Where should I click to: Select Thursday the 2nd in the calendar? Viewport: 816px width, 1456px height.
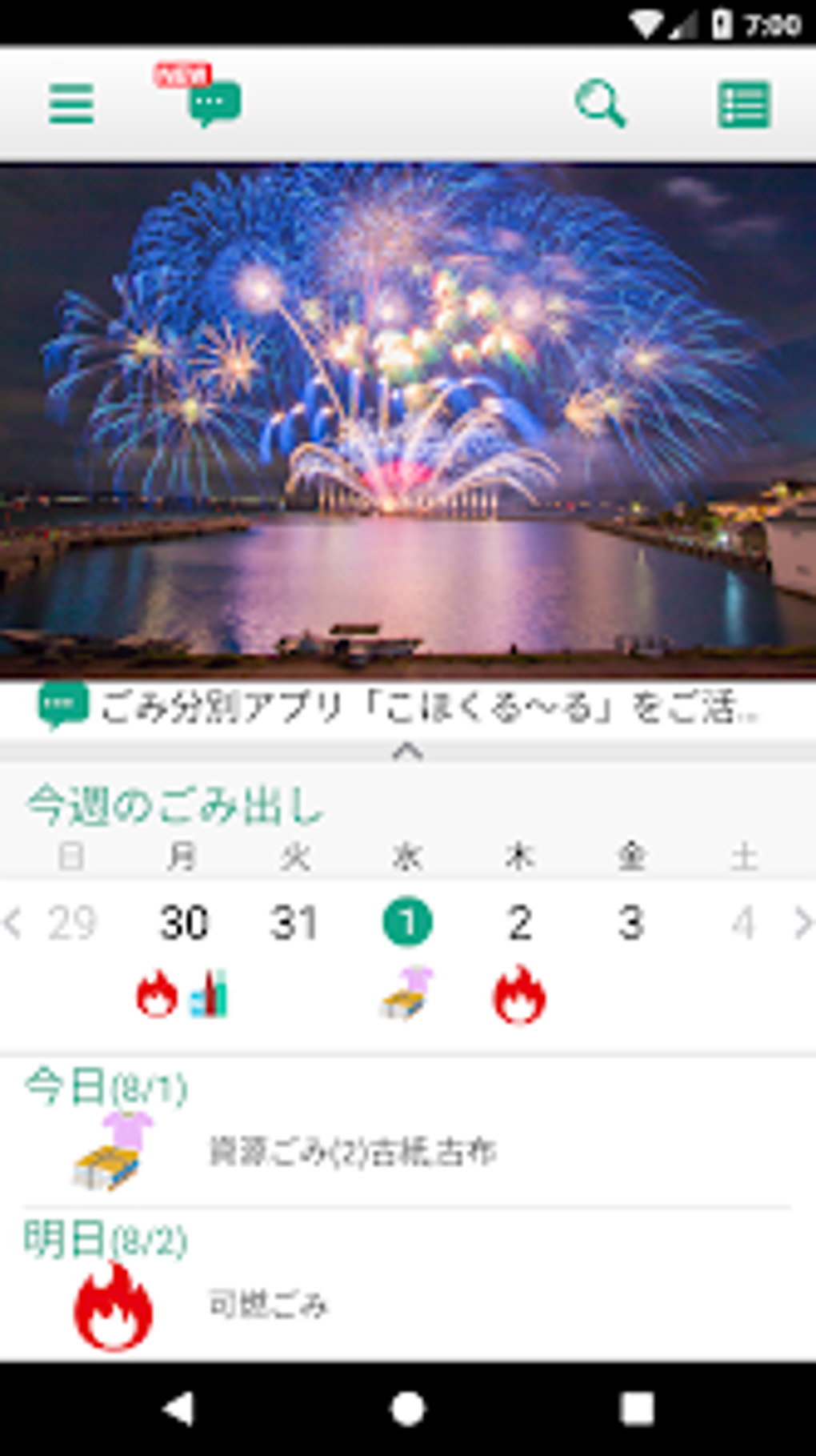(519, 922)
